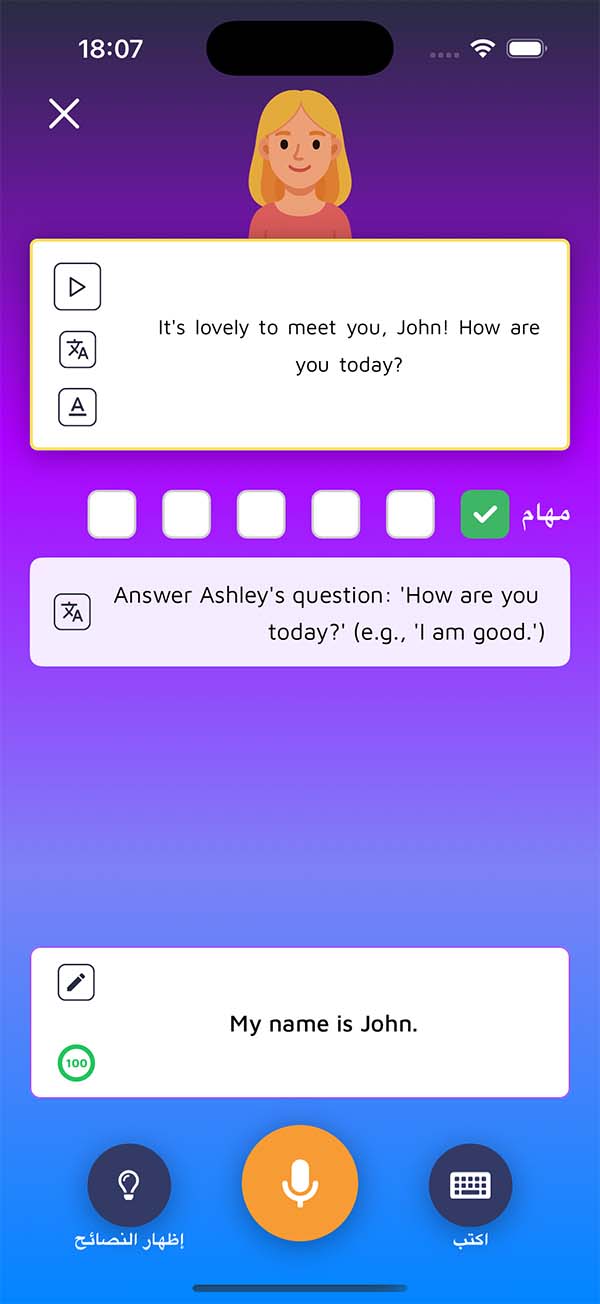Edit the reply 'My name is John.'
Image resolution: width=600 pixels, height=1304 pixels.
[76, 983]
